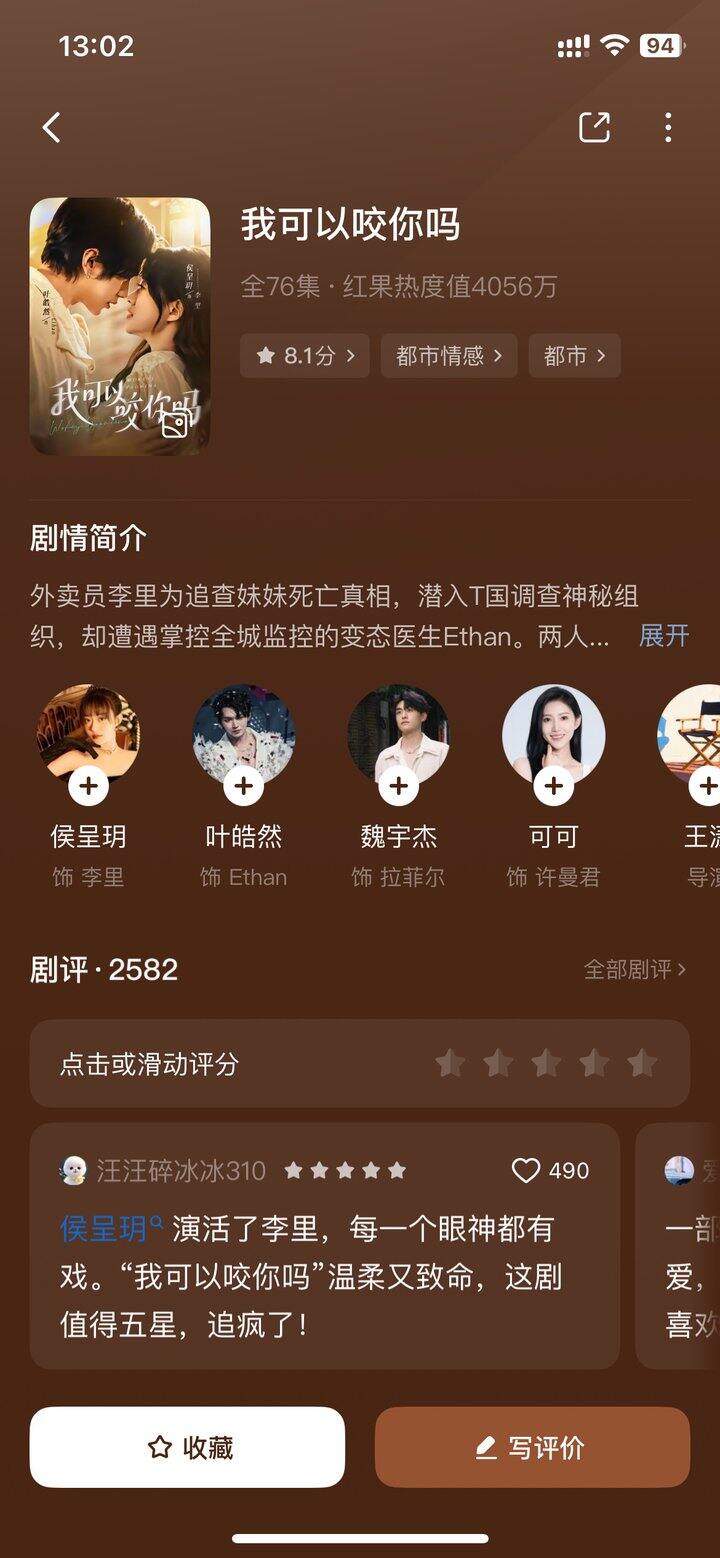Image resolution: width=720 pixels, height=1558 pixels.
Task: Expand the plot summary with 展开
Action: point(664,636)
